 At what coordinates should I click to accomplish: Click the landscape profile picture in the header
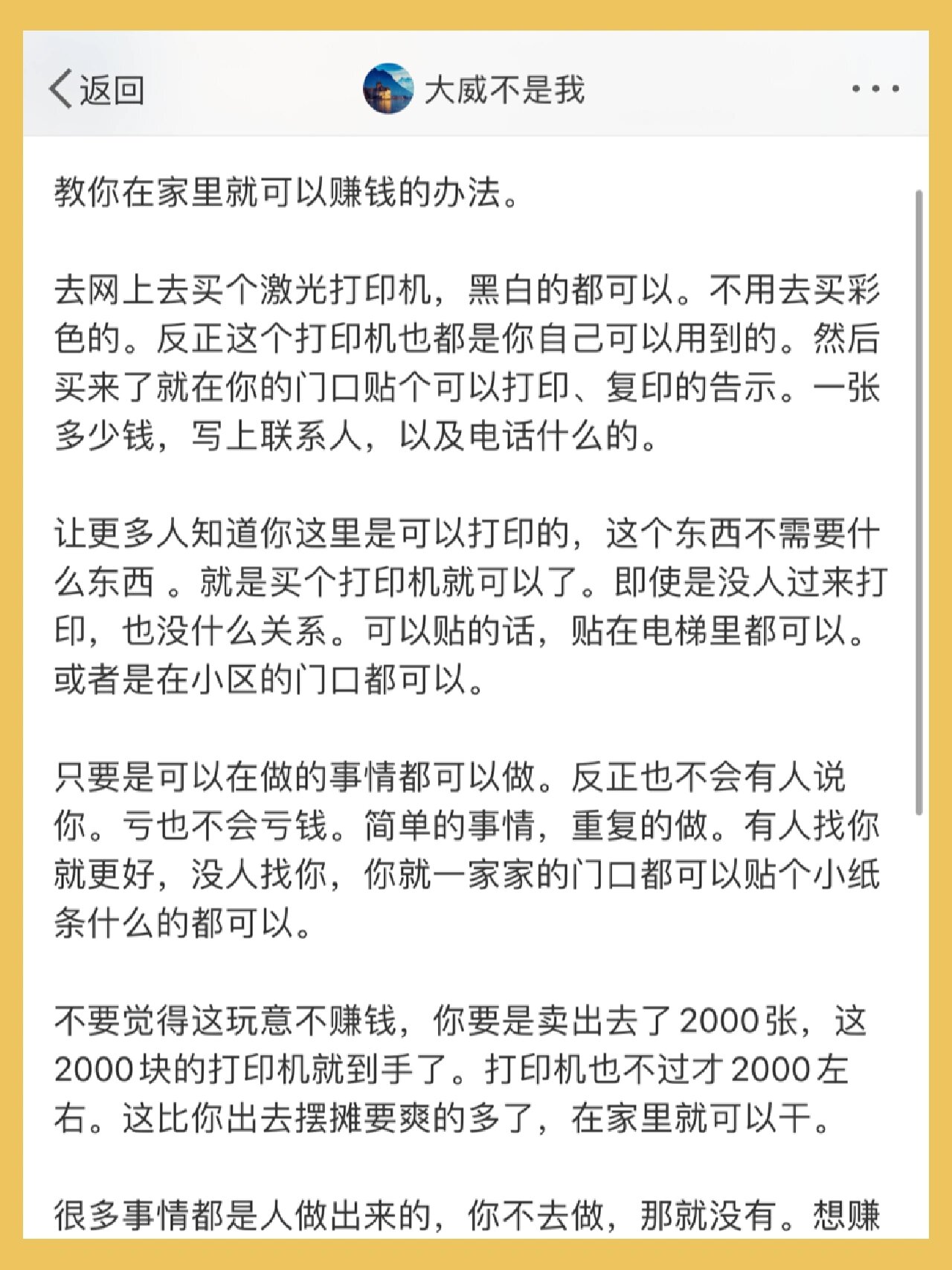(x=387, y=87)
